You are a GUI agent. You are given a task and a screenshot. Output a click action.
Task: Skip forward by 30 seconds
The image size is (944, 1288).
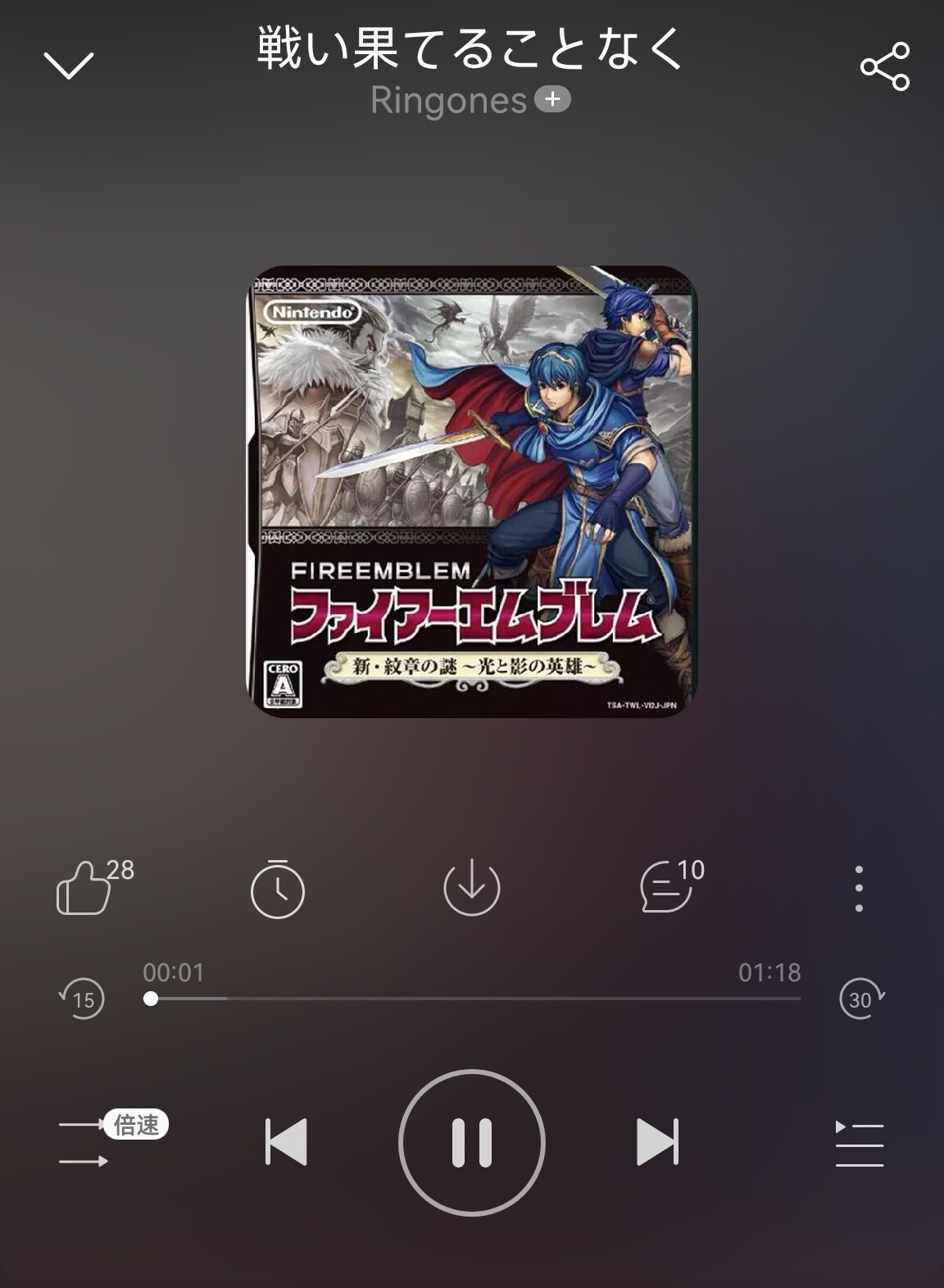861,999
